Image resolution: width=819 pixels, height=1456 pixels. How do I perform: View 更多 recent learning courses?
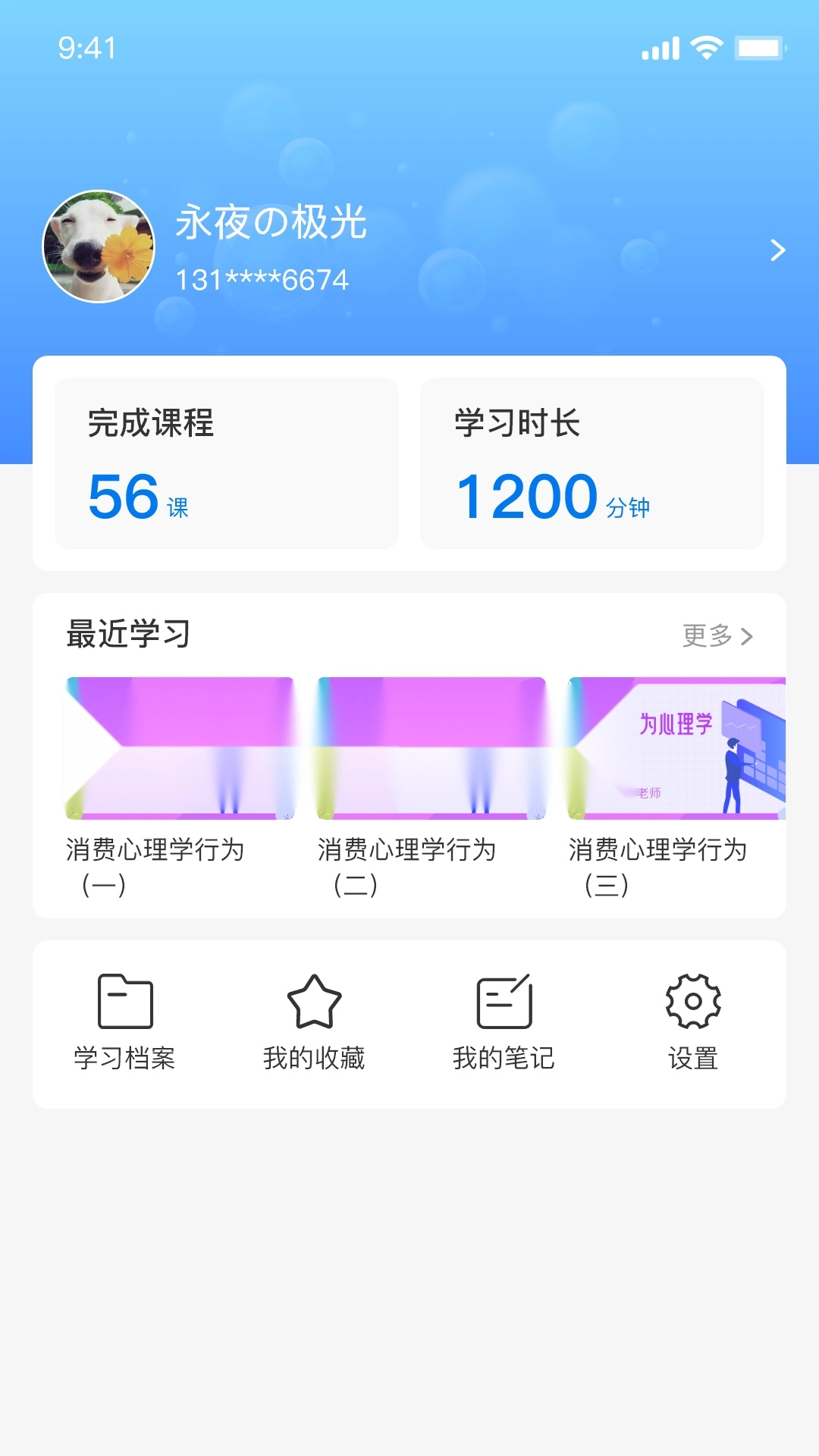pyautogui.click(x=717, y=635)
